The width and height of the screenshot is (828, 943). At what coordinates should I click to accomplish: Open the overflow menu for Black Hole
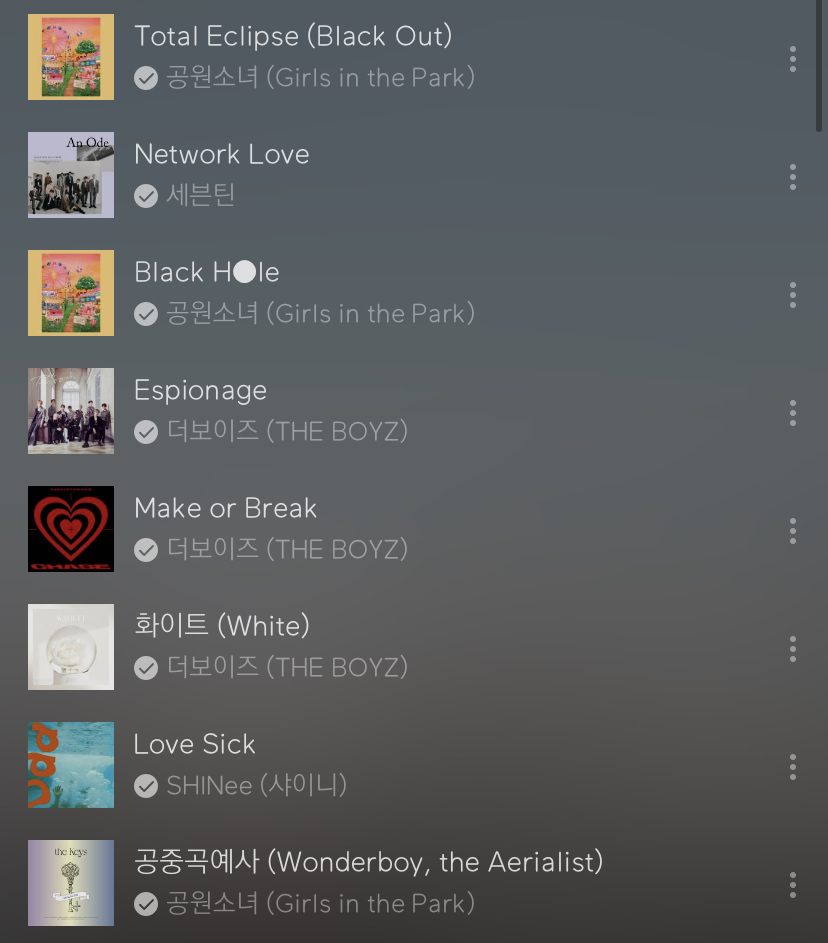(x=792, y=294)
